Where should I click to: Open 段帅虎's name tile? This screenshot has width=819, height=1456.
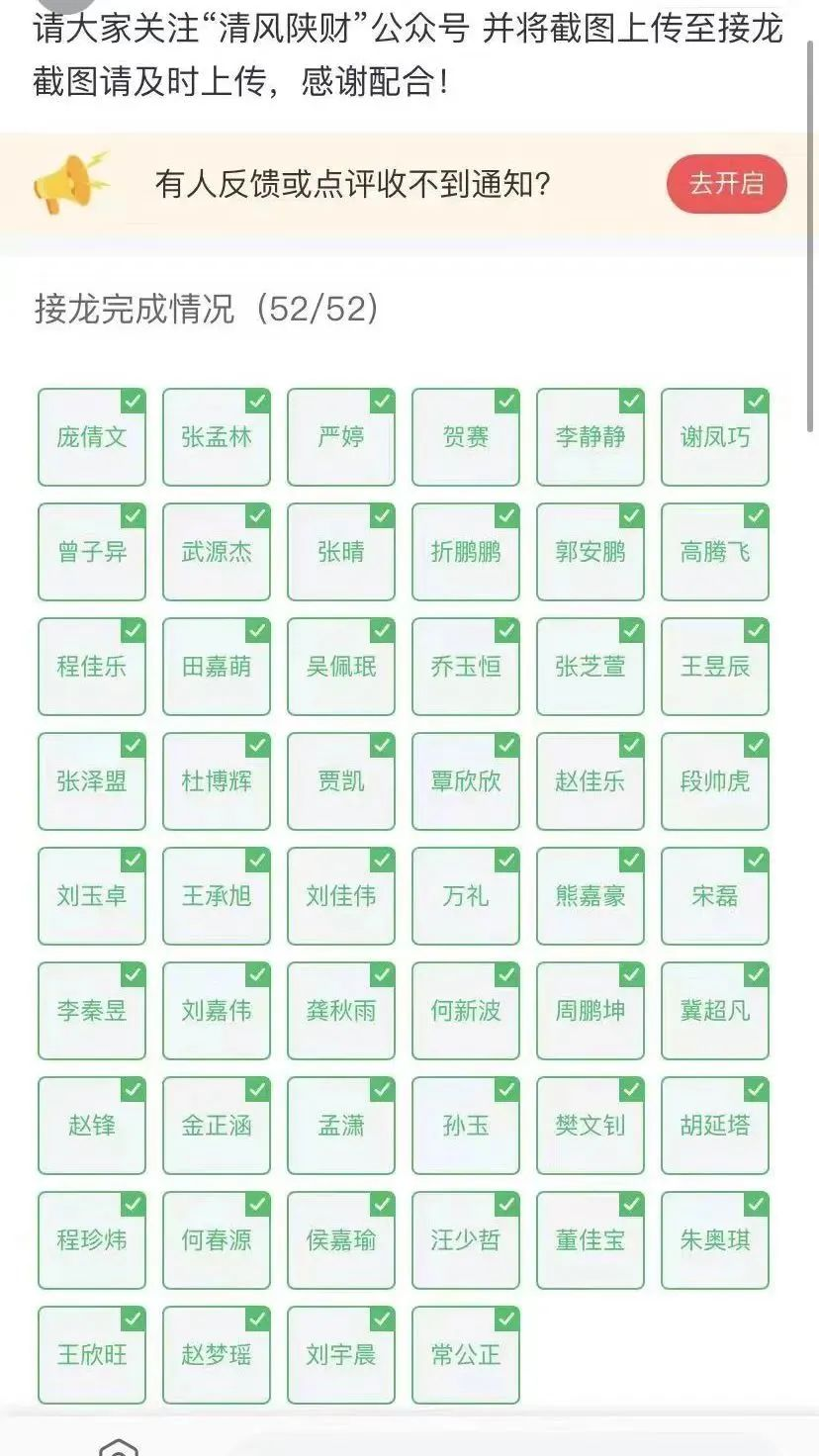tap(715, 781)
